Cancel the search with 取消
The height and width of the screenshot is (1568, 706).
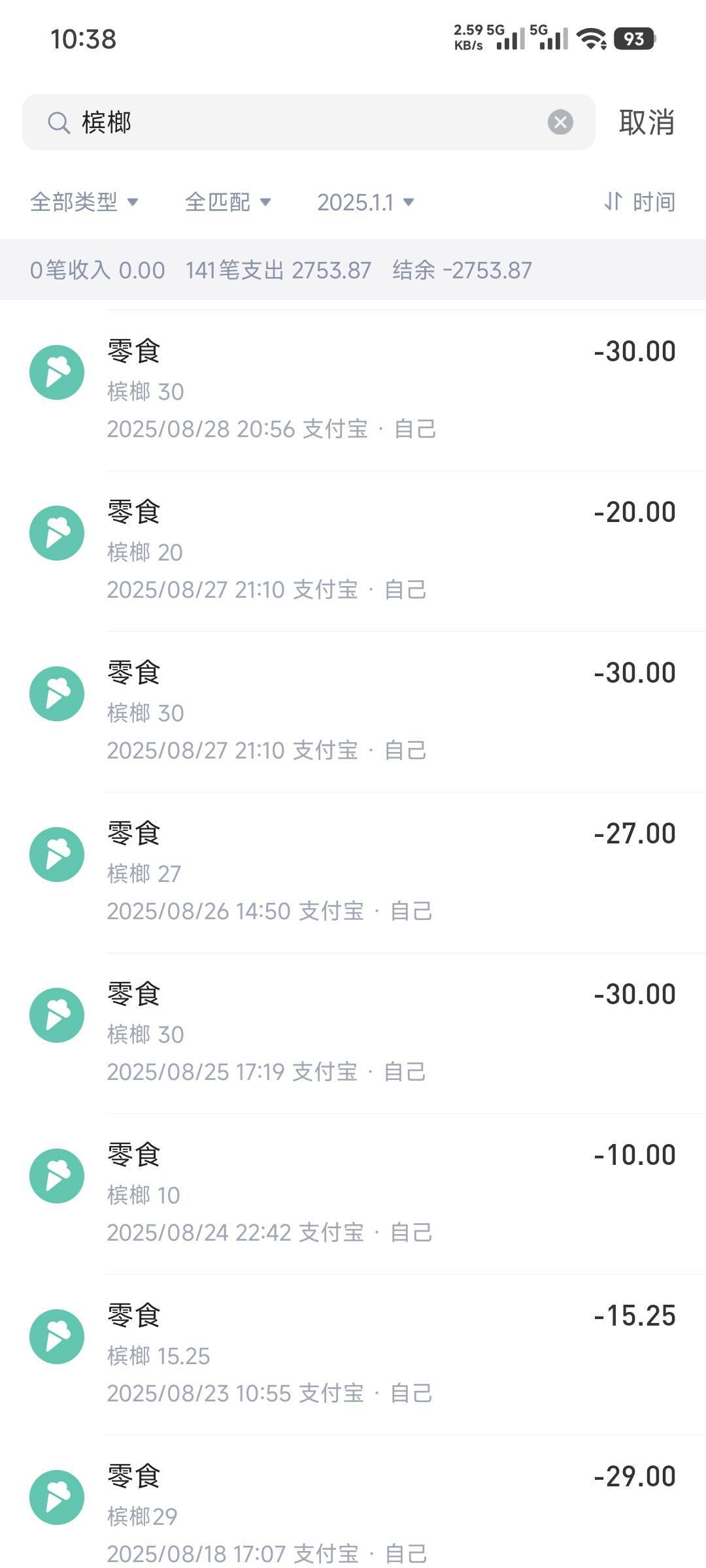pos(647,122)
